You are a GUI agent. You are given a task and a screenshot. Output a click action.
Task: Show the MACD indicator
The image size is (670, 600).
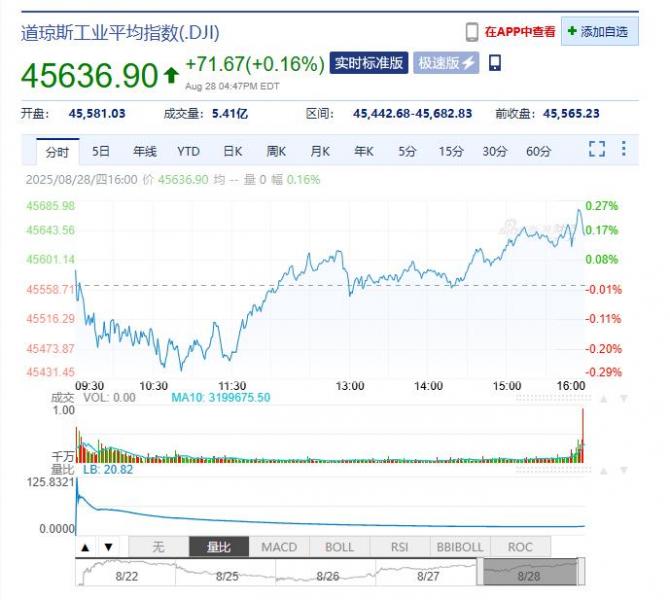tap(279, 547)
